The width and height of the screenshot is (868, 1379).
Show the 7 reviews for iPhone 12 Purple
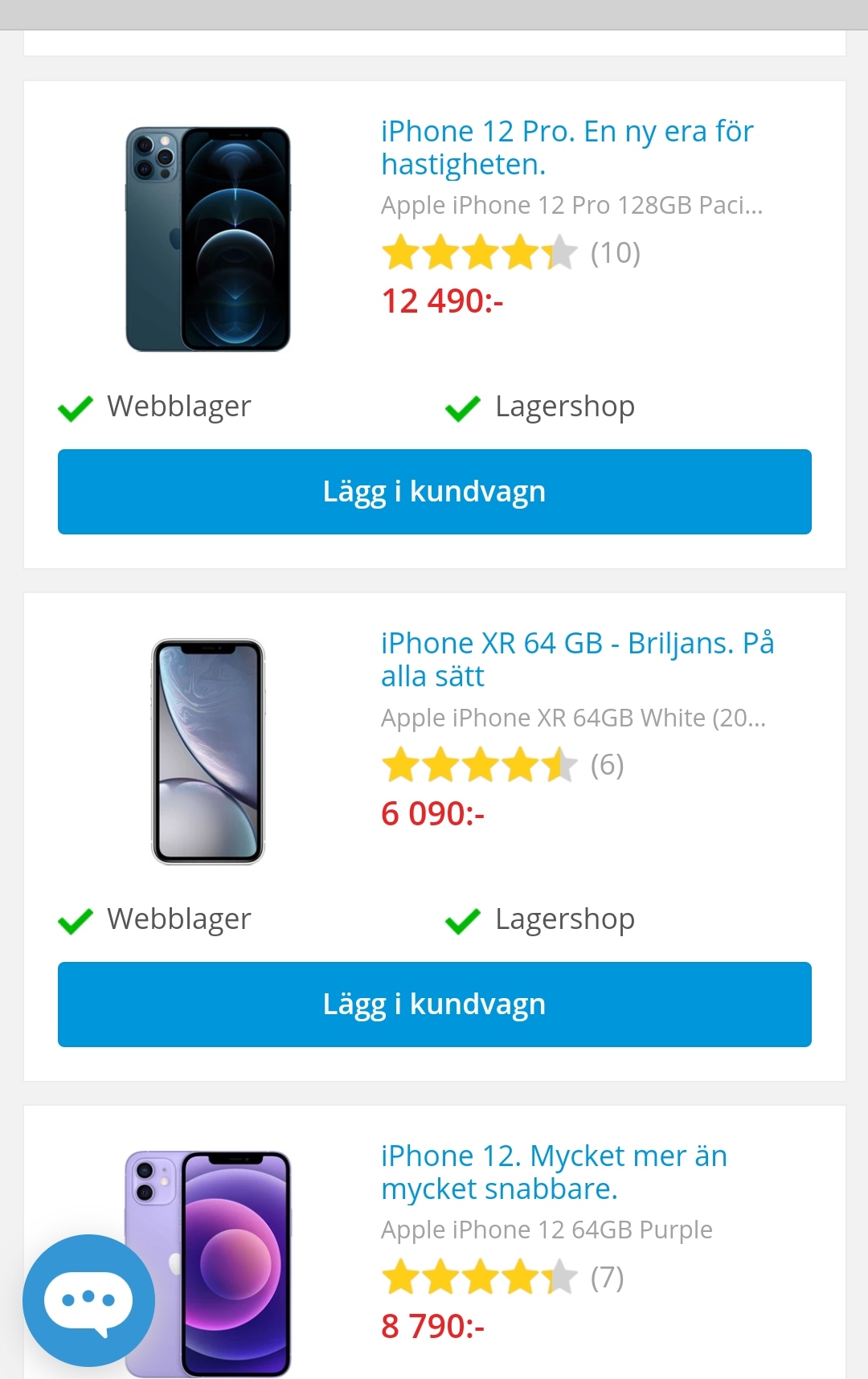pyautogui.click(x=607, y=1278)
